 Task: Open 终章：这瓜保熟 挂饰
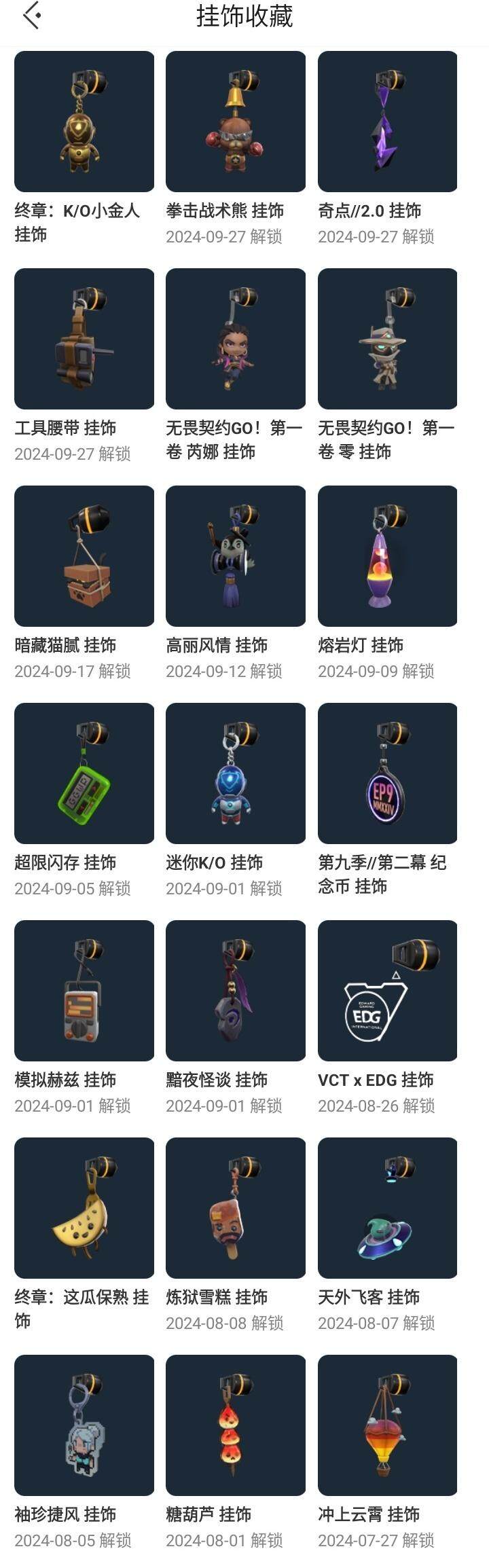pyautogui.click(x=84, y=1208)
